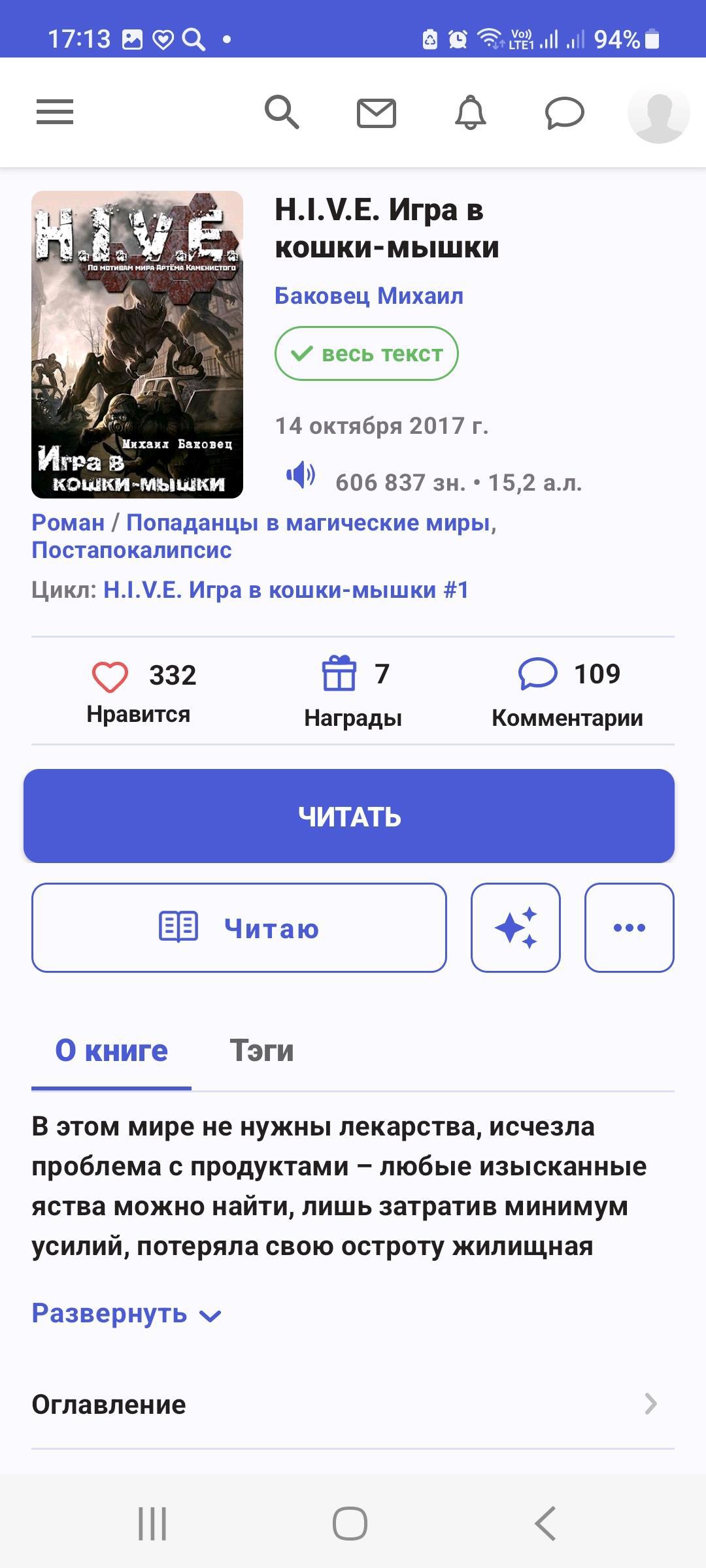
Task: Open the H.I.V.E. book cover image
Action: pos(137,344)
